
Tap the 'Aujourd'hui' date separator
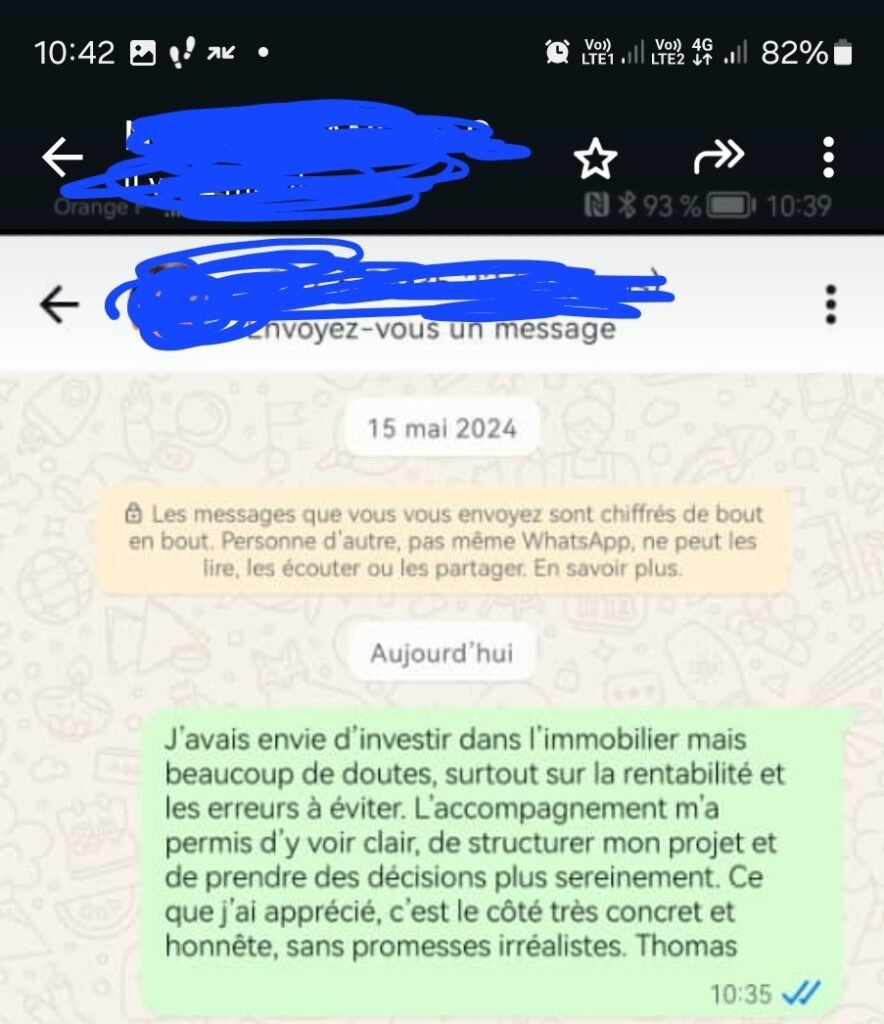pos(441,653)
